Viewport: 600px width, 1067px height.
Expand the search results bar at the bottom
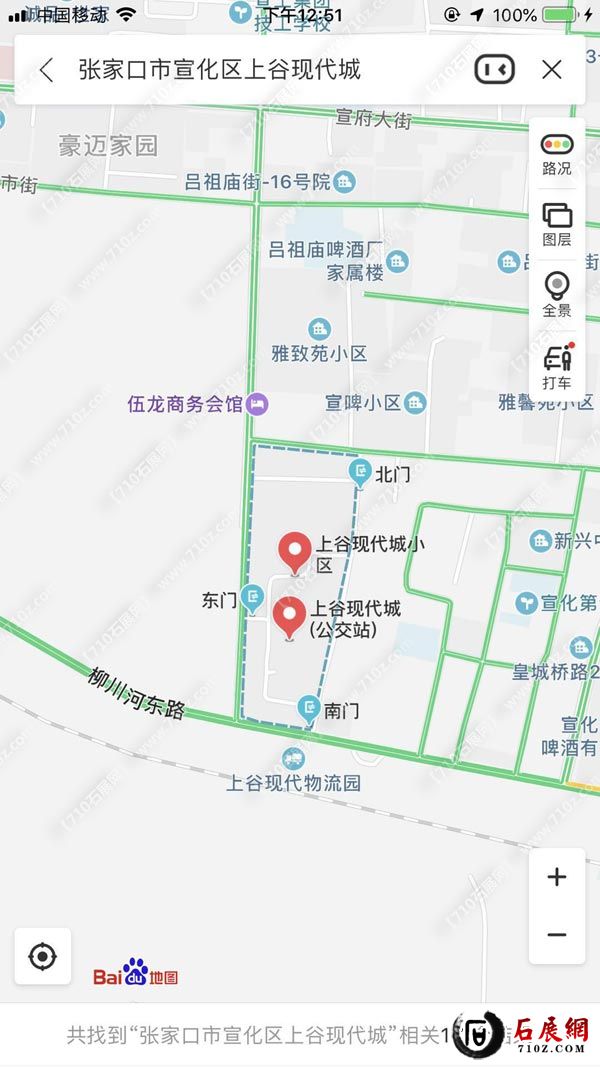[260, 1034]
